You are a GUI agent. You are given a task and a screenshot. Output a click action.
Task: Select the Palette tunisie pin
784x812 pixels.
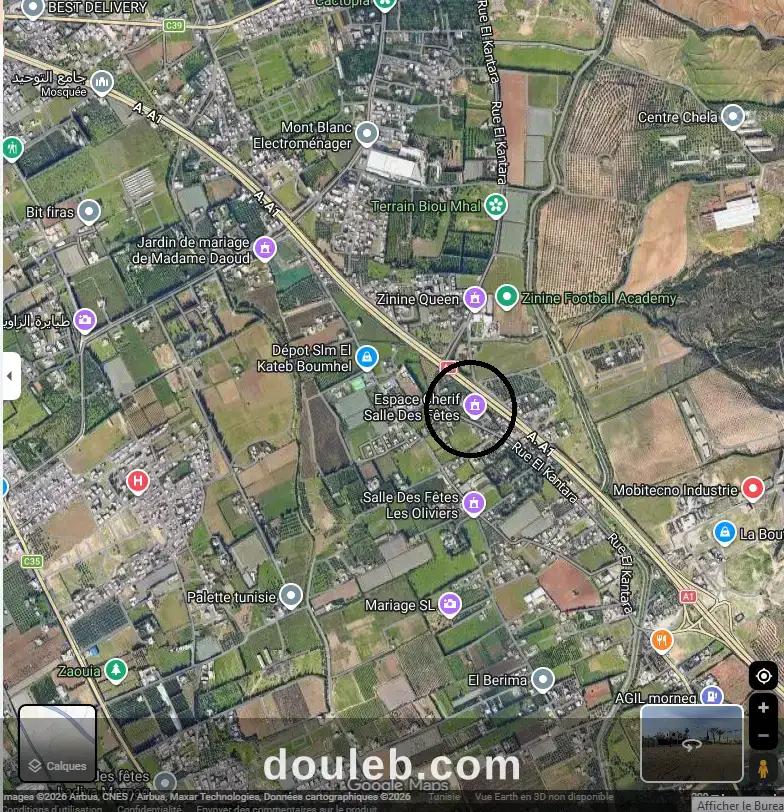pyautogui.click(x=291, y=597)
